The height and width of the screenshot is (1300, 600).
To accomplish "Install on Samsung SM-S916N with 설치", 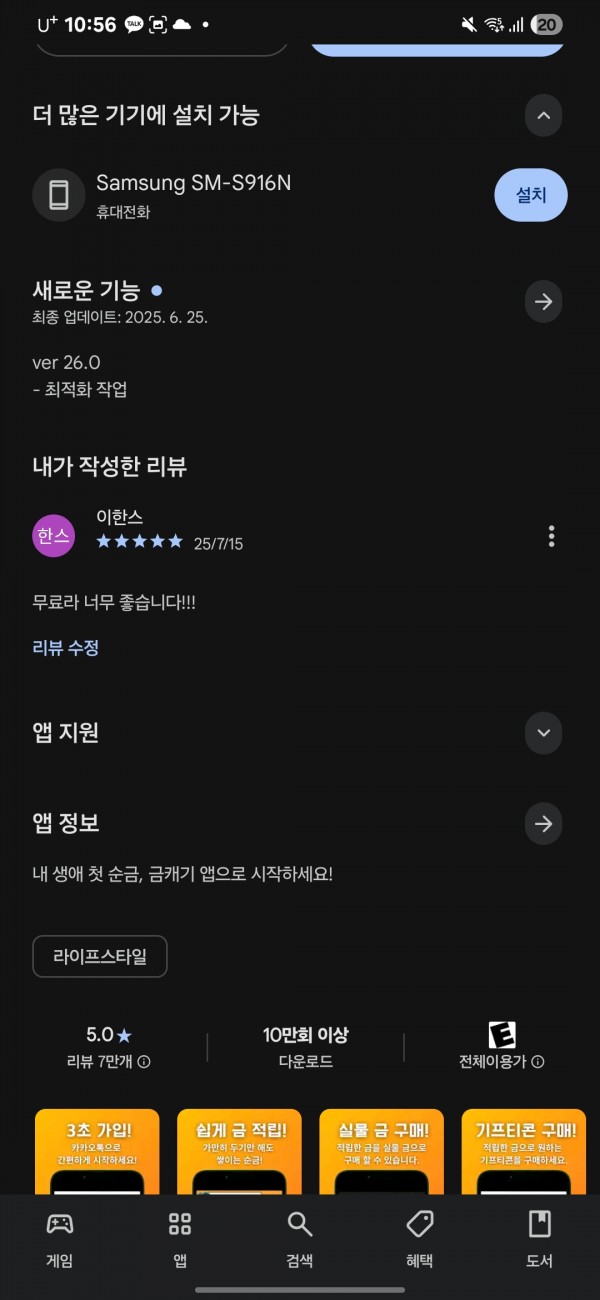I will coord(531,195).
